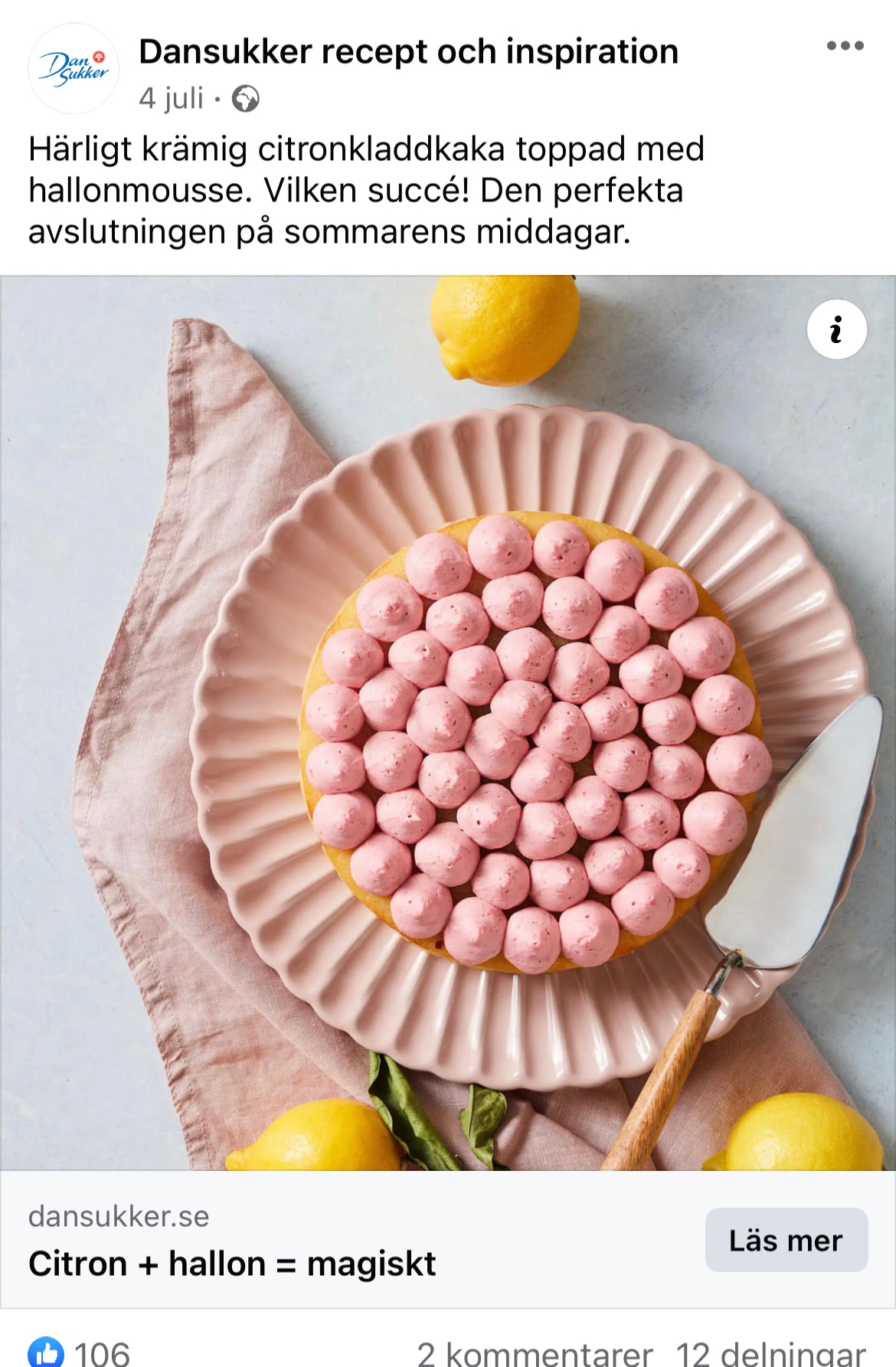Viewport: 896px width, 1367px height.
Task: Open the 2 kommentarer
Action: point(535,1353)
